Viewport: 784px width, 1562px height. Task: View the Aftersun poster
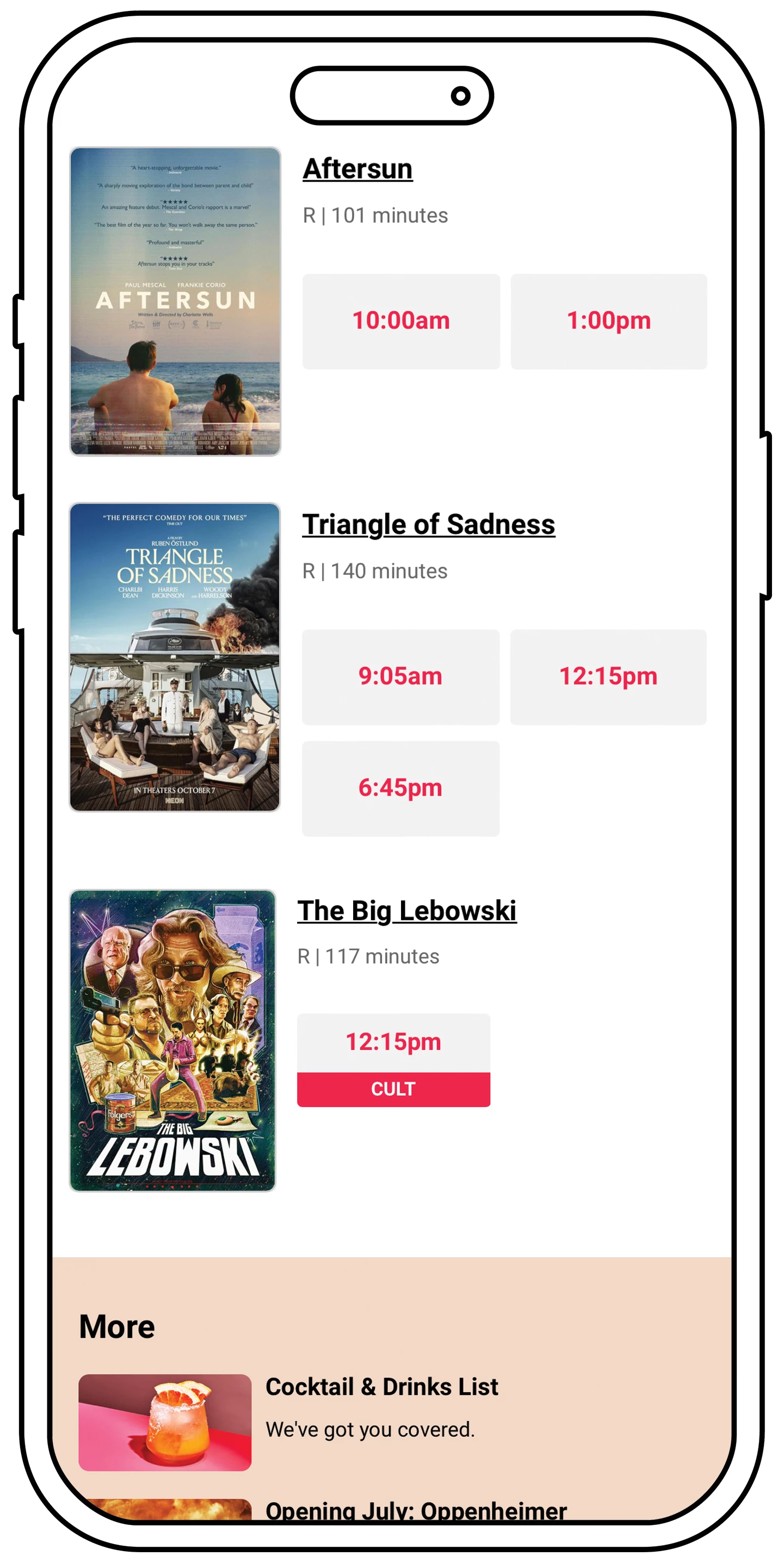click(175, 302)
